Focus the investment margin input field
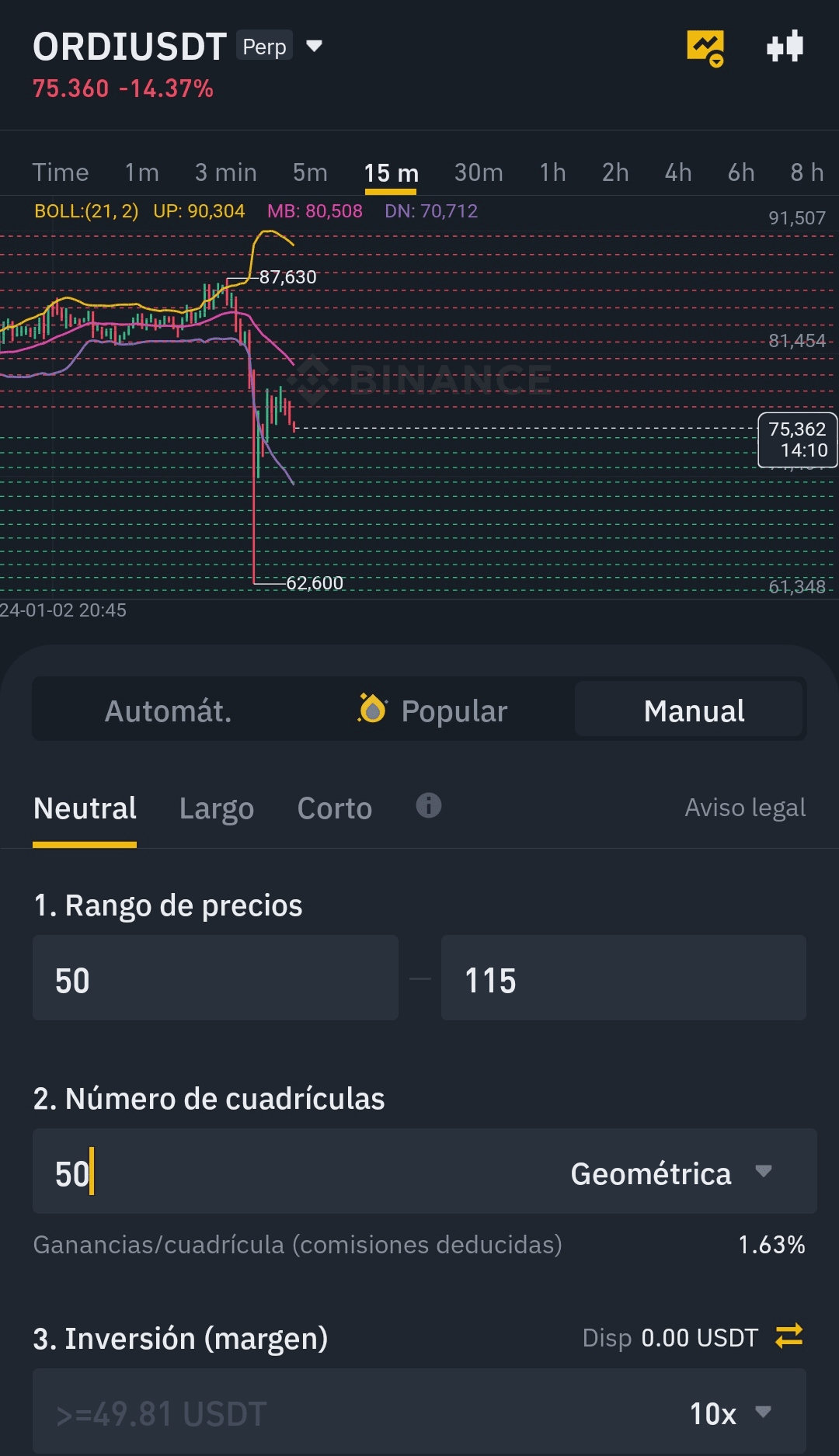This screenshot has height=1456, width=839. coord(342,1413)
